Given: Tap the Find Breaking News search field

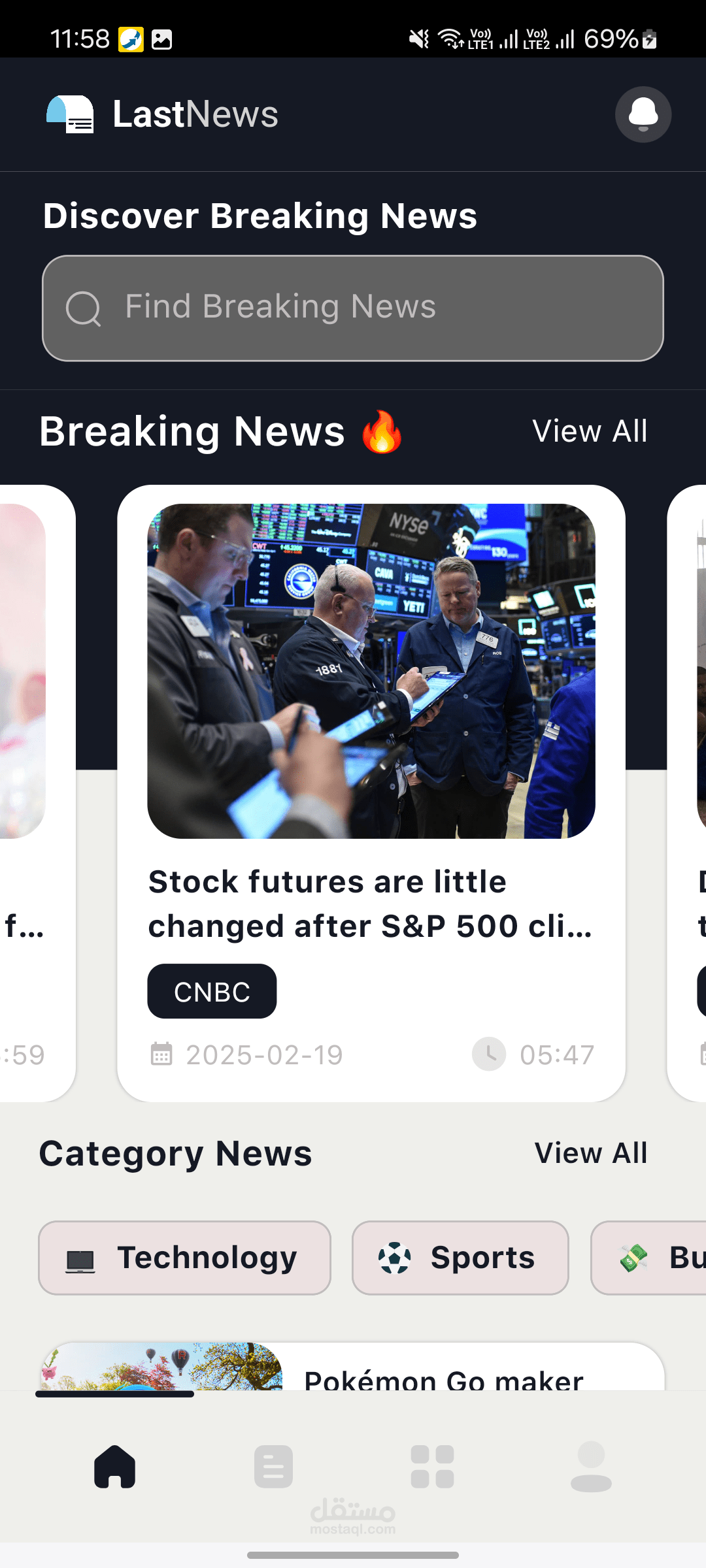Looking at the screenshot, I should click(x=353, y=308).
